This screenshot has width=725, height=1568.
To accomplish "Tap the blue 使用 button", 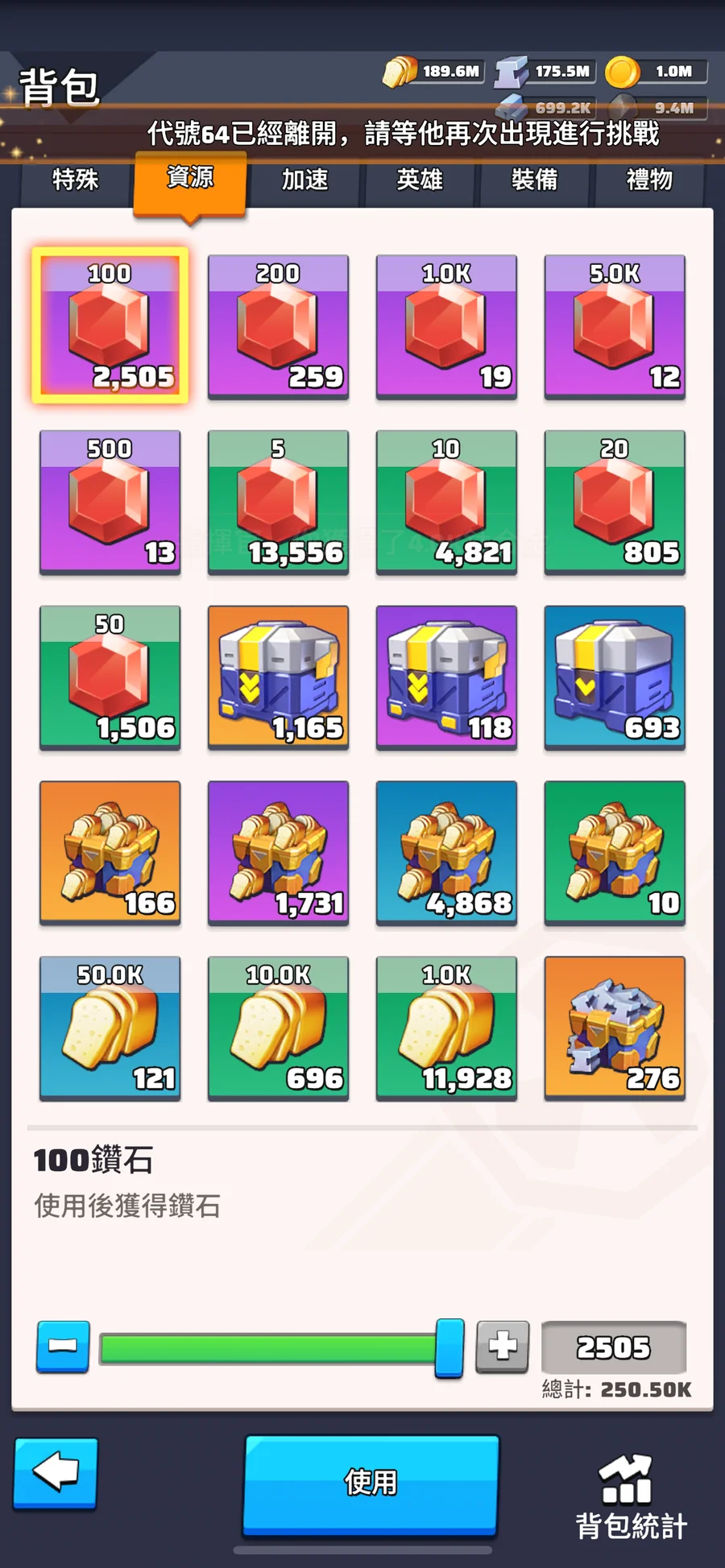I will click(x=371, y=1483).
